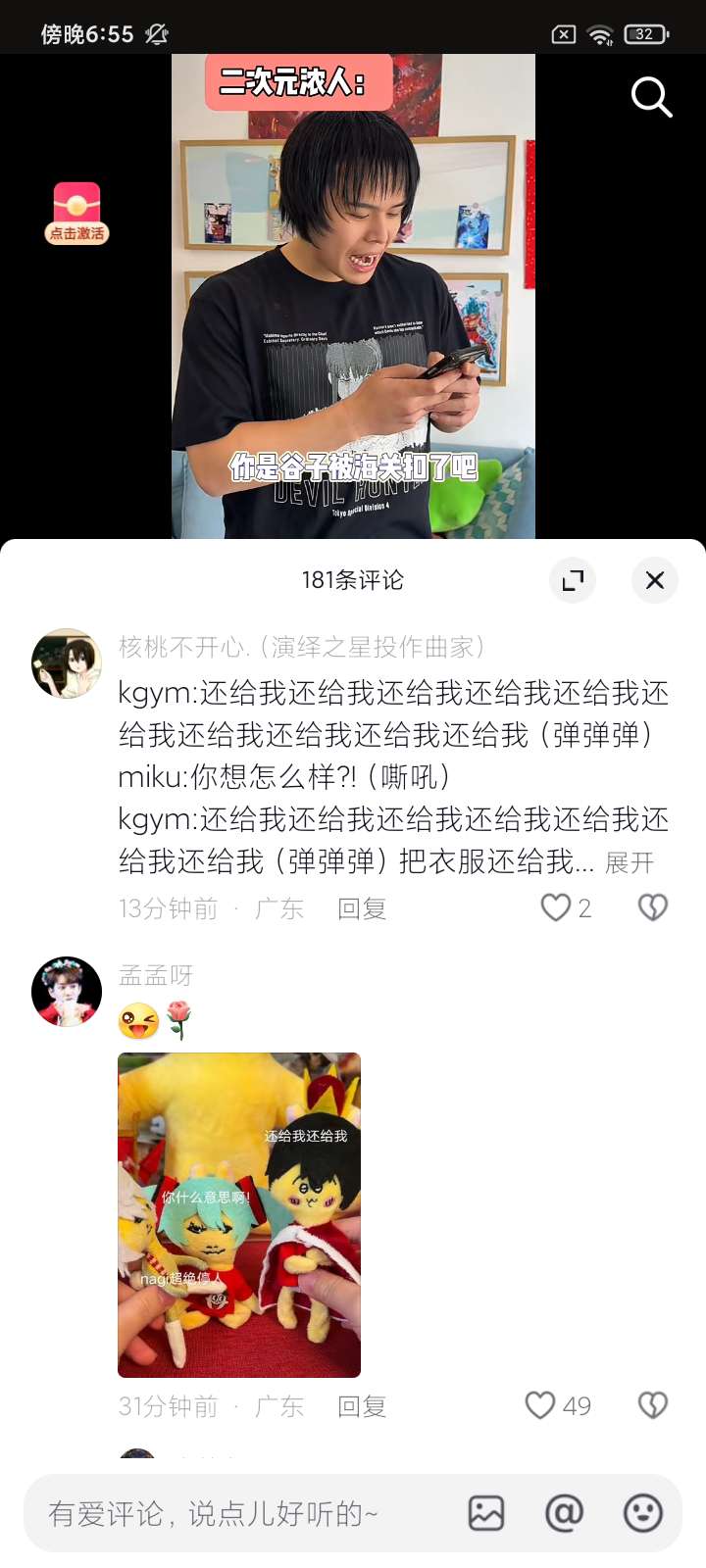Activate the red envelope reward
The image size is (706, 1568).
click(76, 214)
